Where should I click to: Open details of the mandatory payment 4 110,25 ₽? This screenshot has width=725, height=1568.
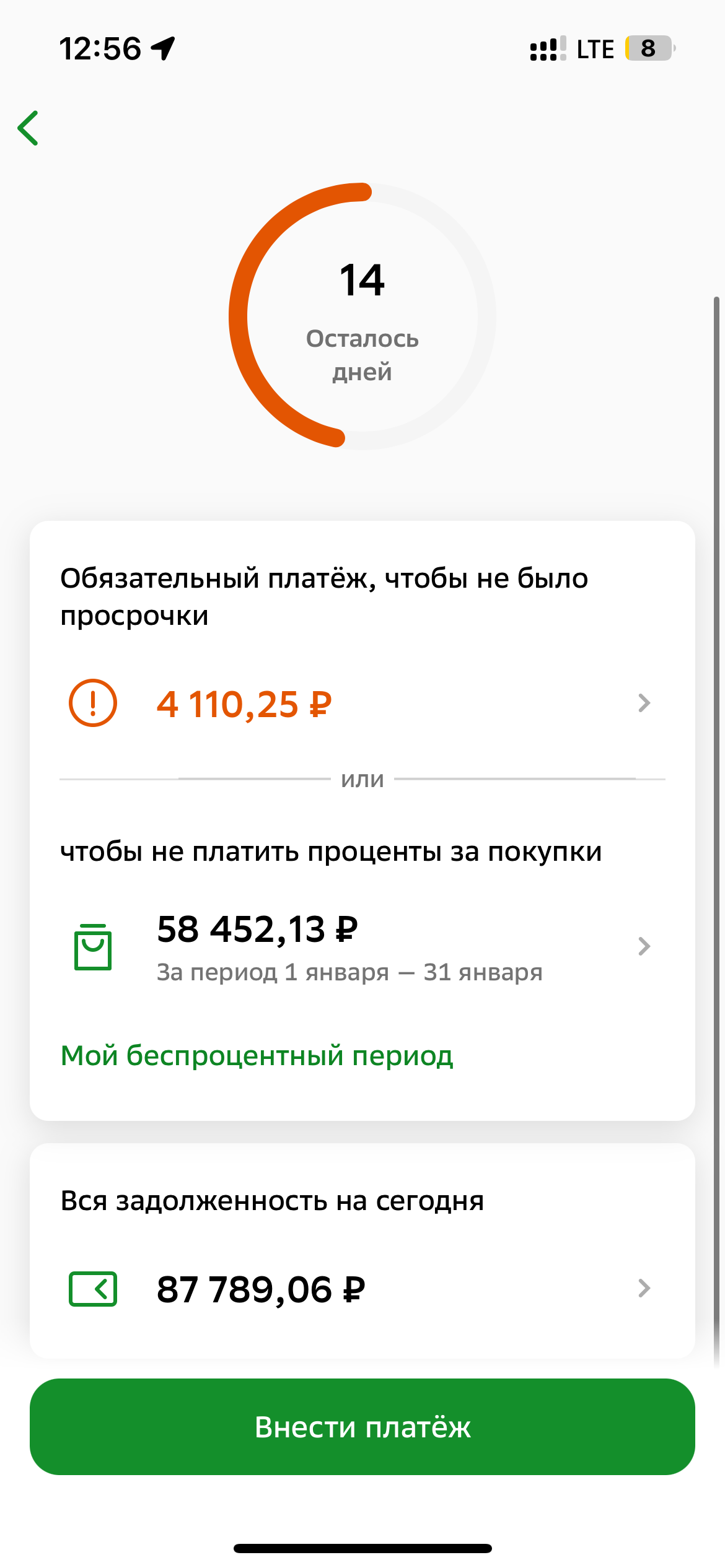[x=645, y=703]
